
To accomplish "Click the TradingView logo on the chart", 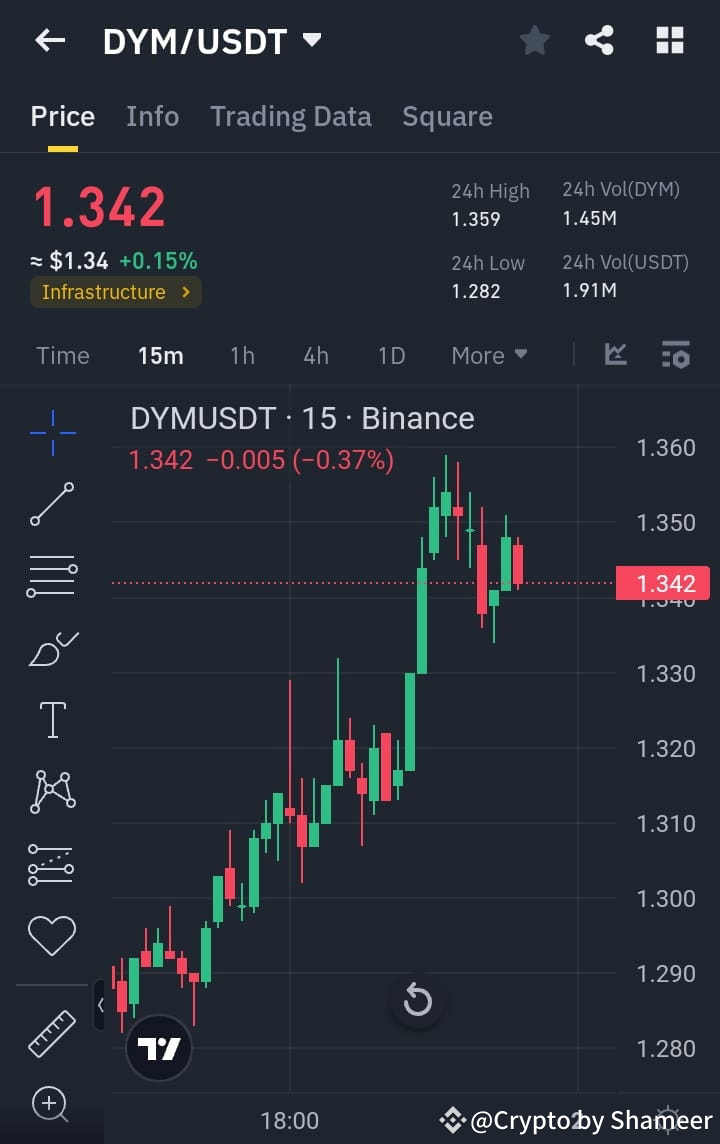I will (158, 1047).
